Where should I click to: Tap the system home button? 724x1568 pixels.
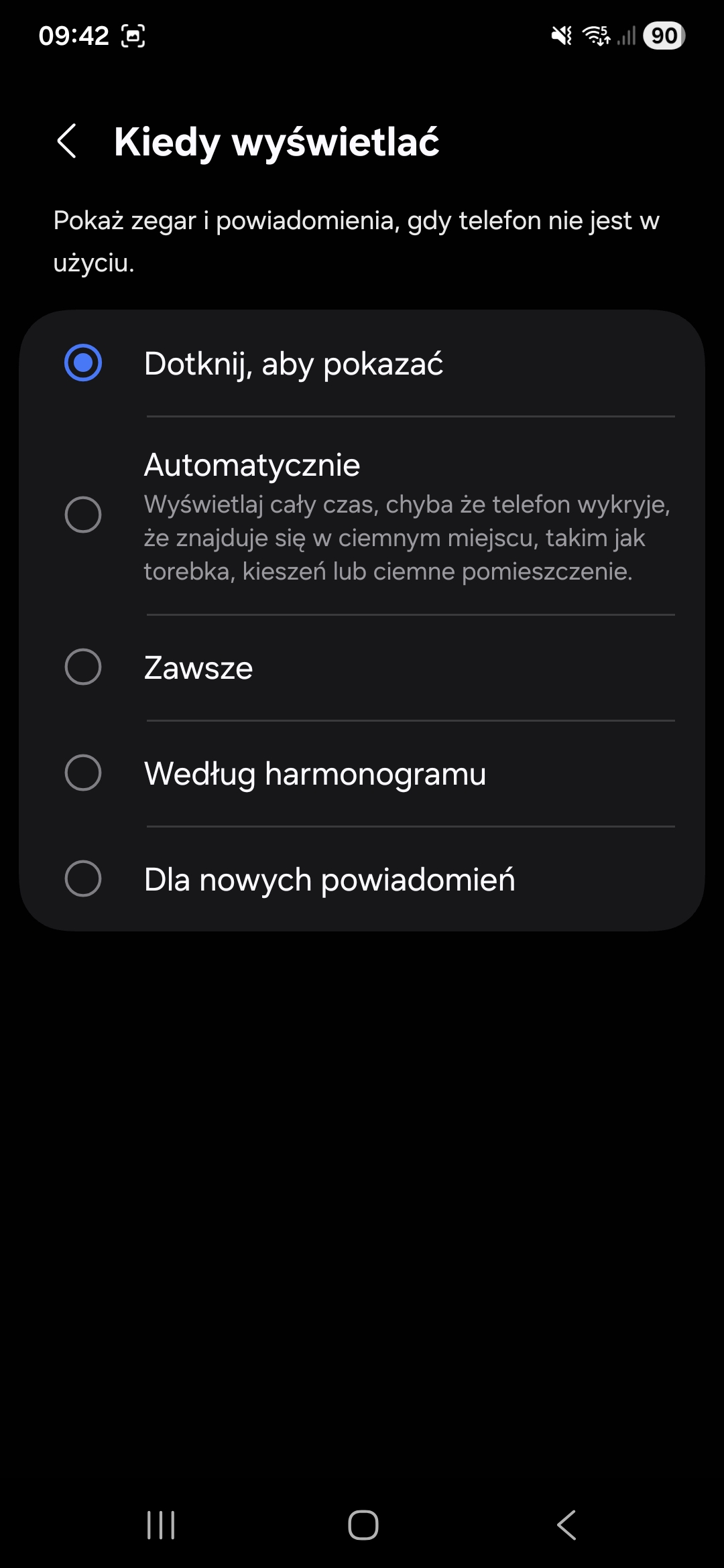click(x=363, y=1525)
